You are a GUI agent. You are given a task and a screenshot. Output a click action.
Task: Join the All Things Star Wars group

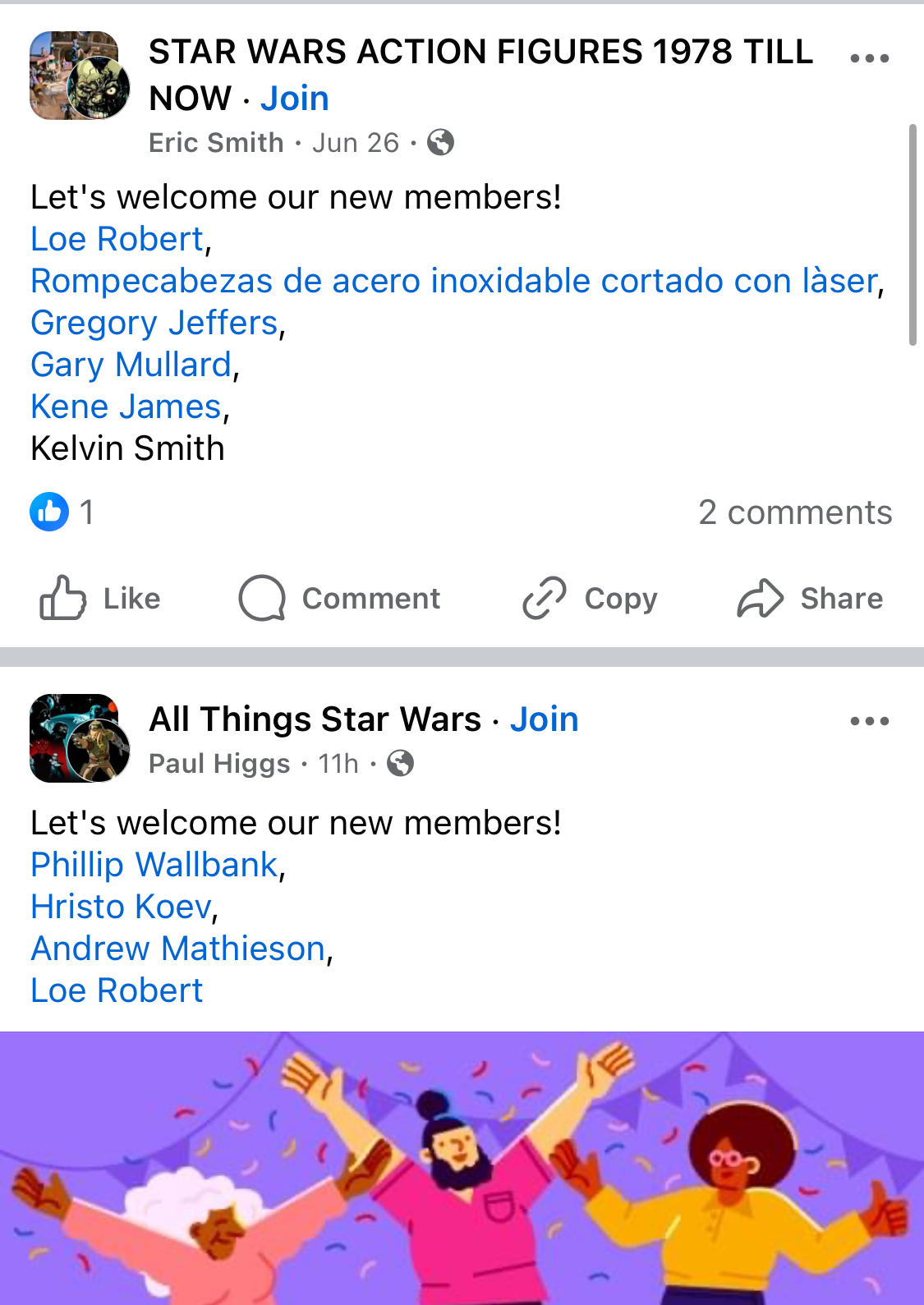(x=544, y=719)
